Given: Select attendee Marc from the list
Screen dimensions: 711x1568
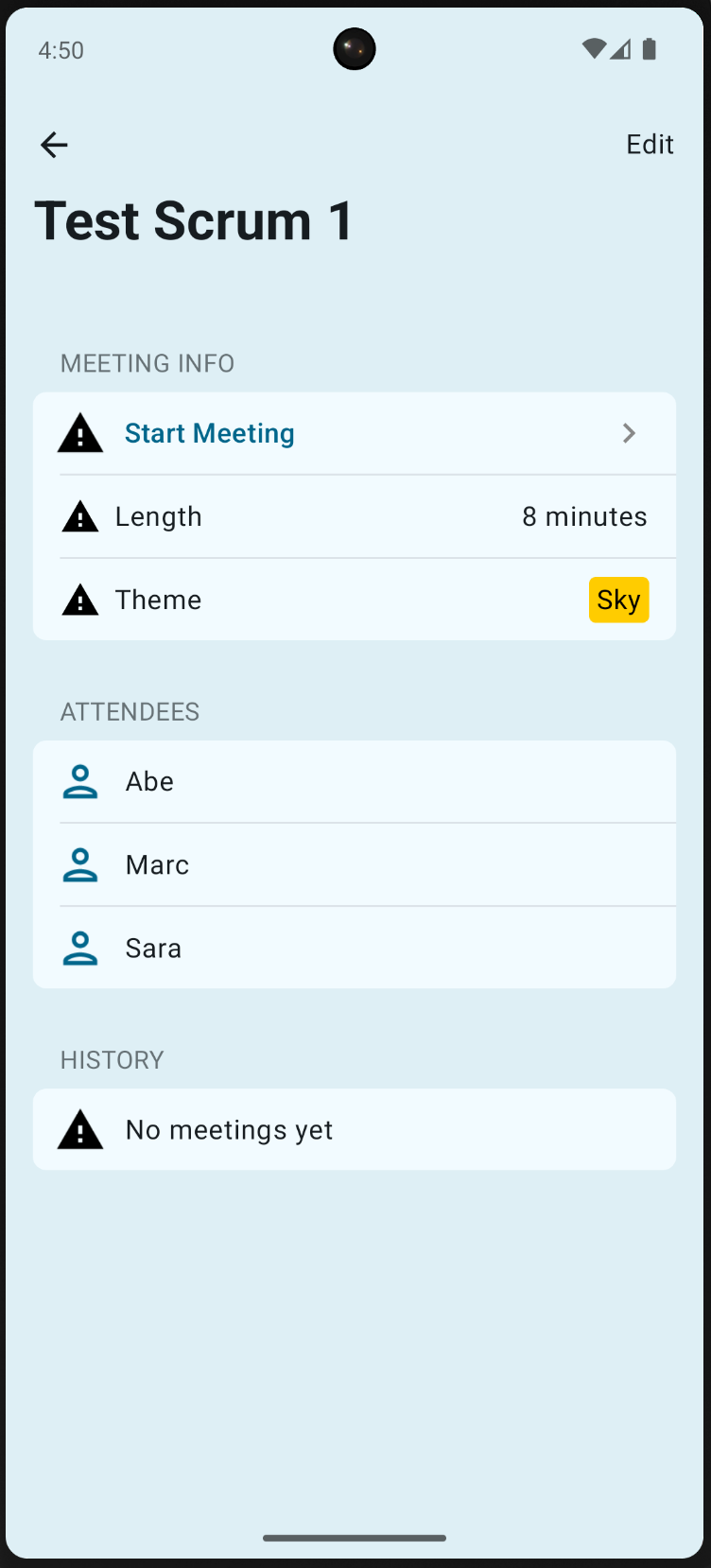Looking at the screenshot, I should pyautogui.click(x=157, y=864).
